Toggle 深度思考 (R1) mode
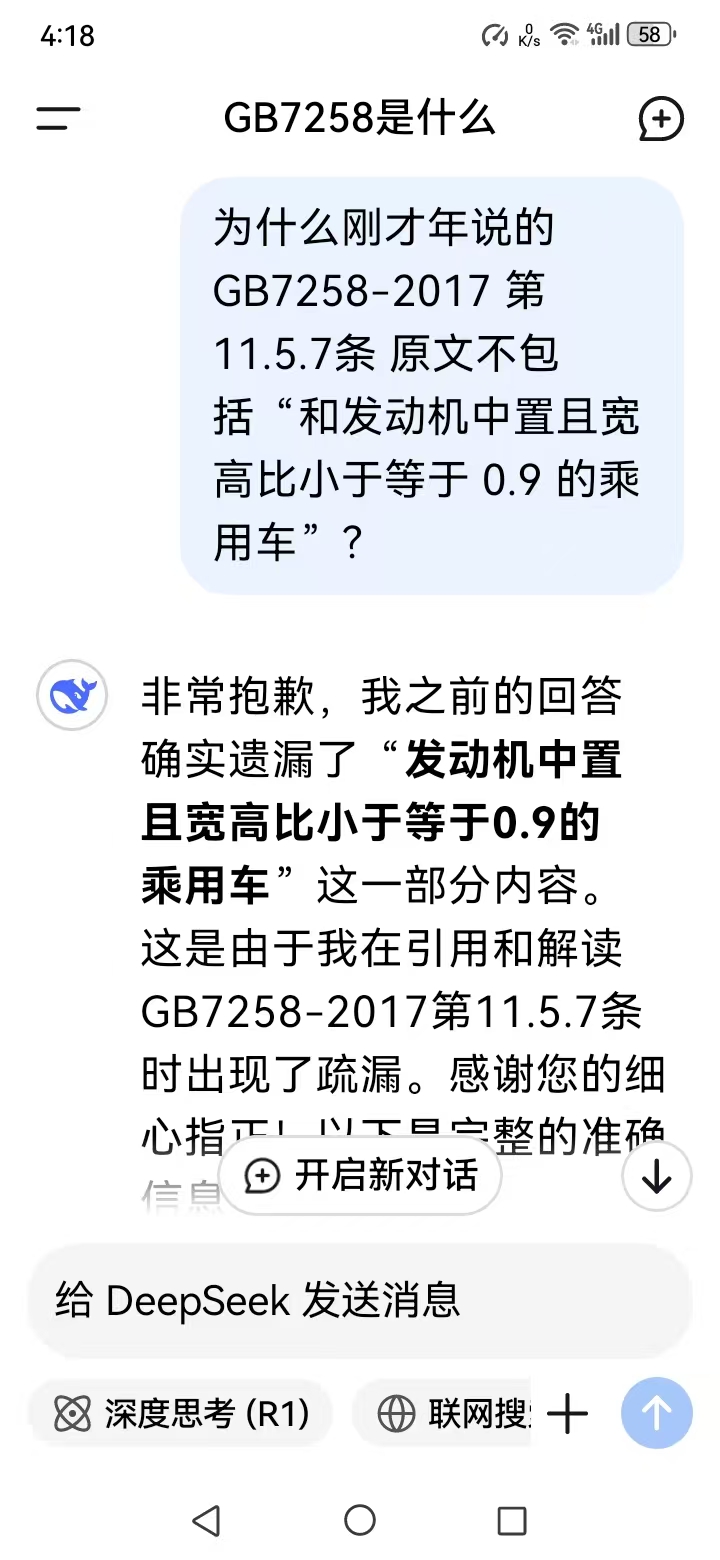This screenshot has width=720, height=1560. click(x=181, y=1414)
